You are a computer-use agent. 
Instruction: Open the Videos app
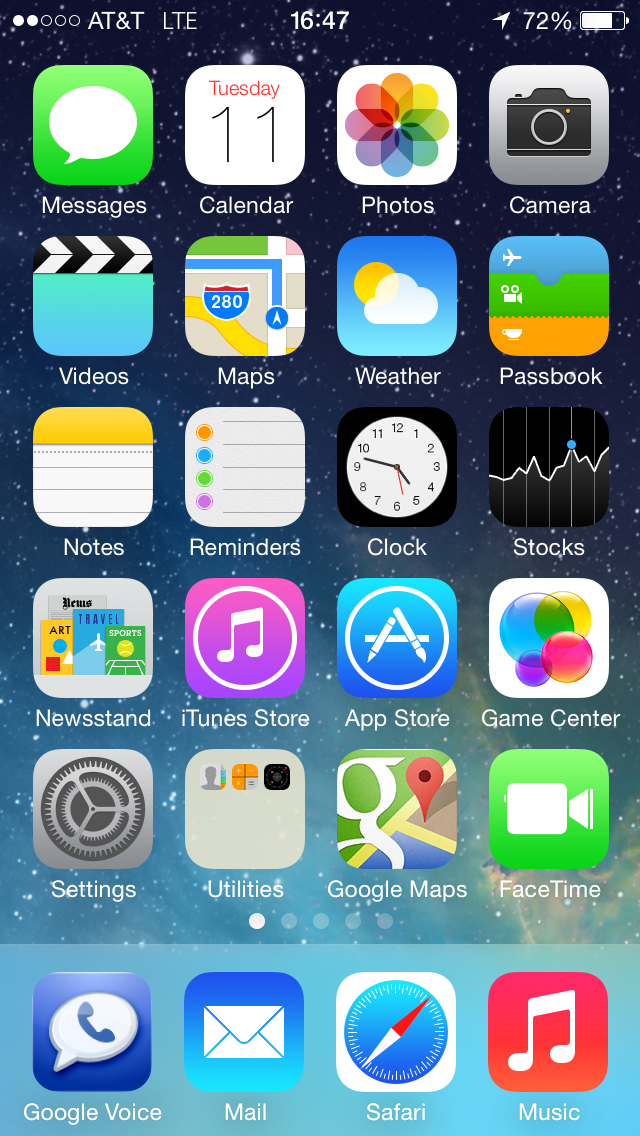point(93,296)
